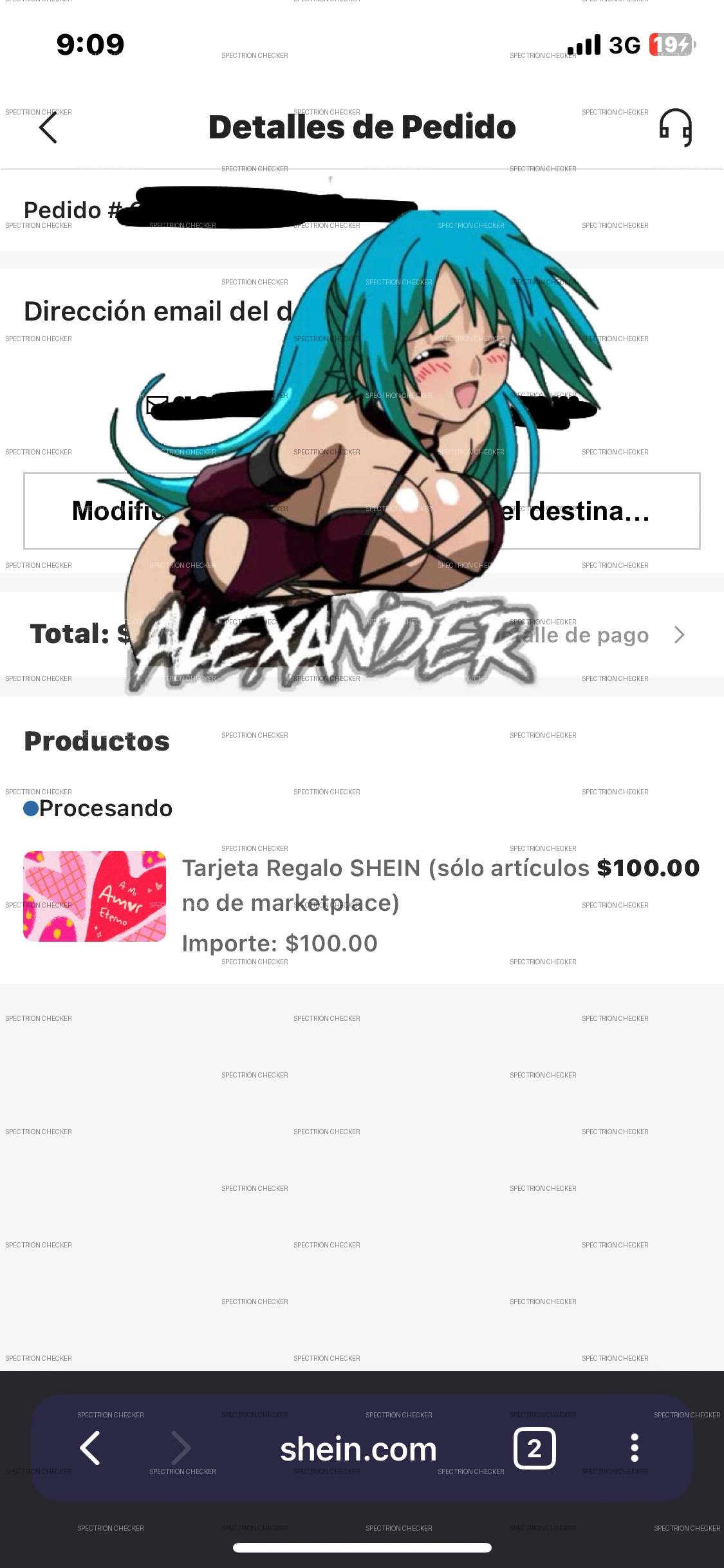
Task: Open the Tarjeta Regalo SHEIN product
Action: [x=386, y=886]
